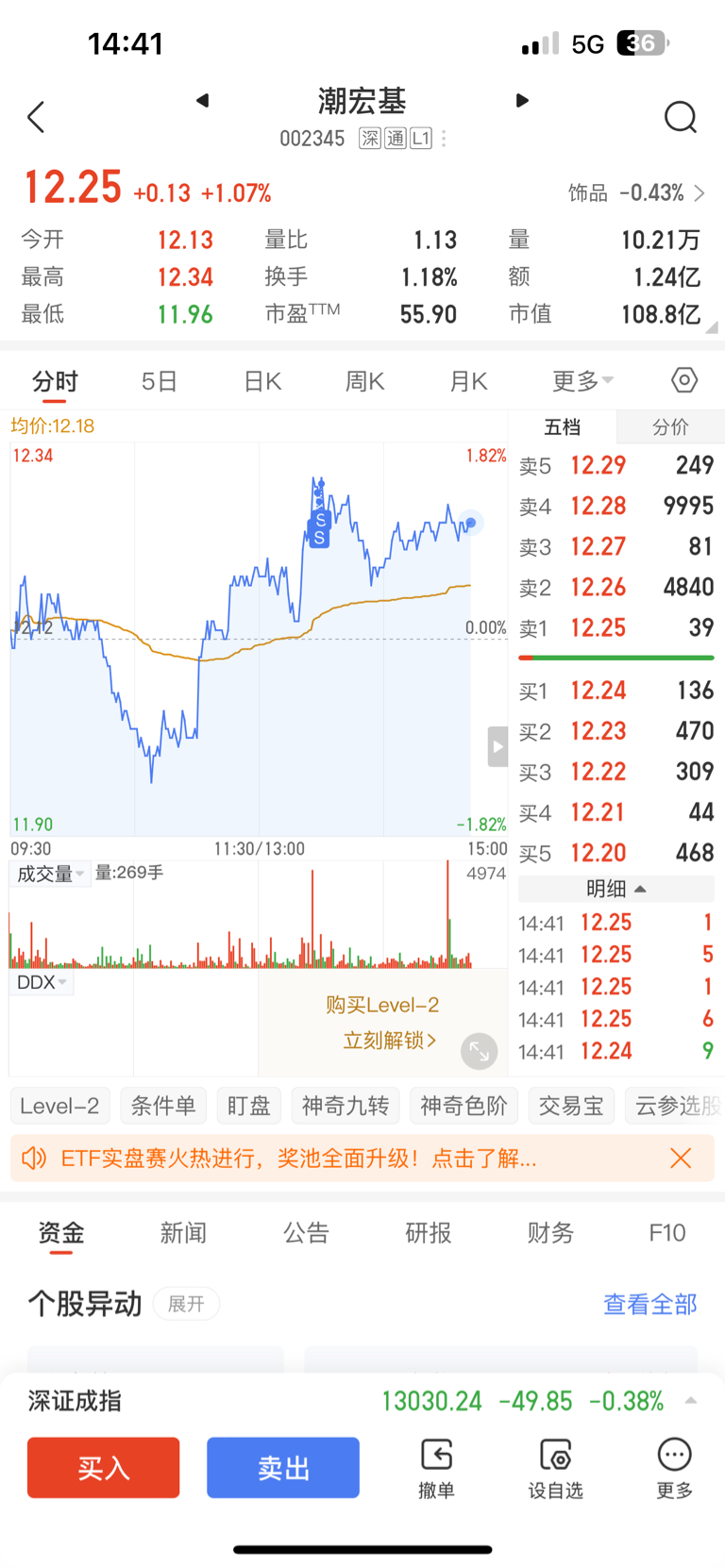The width and height of the screenshot is (725, 1568).
Task: Add stock via 设自选
Action: point(555,1469)
